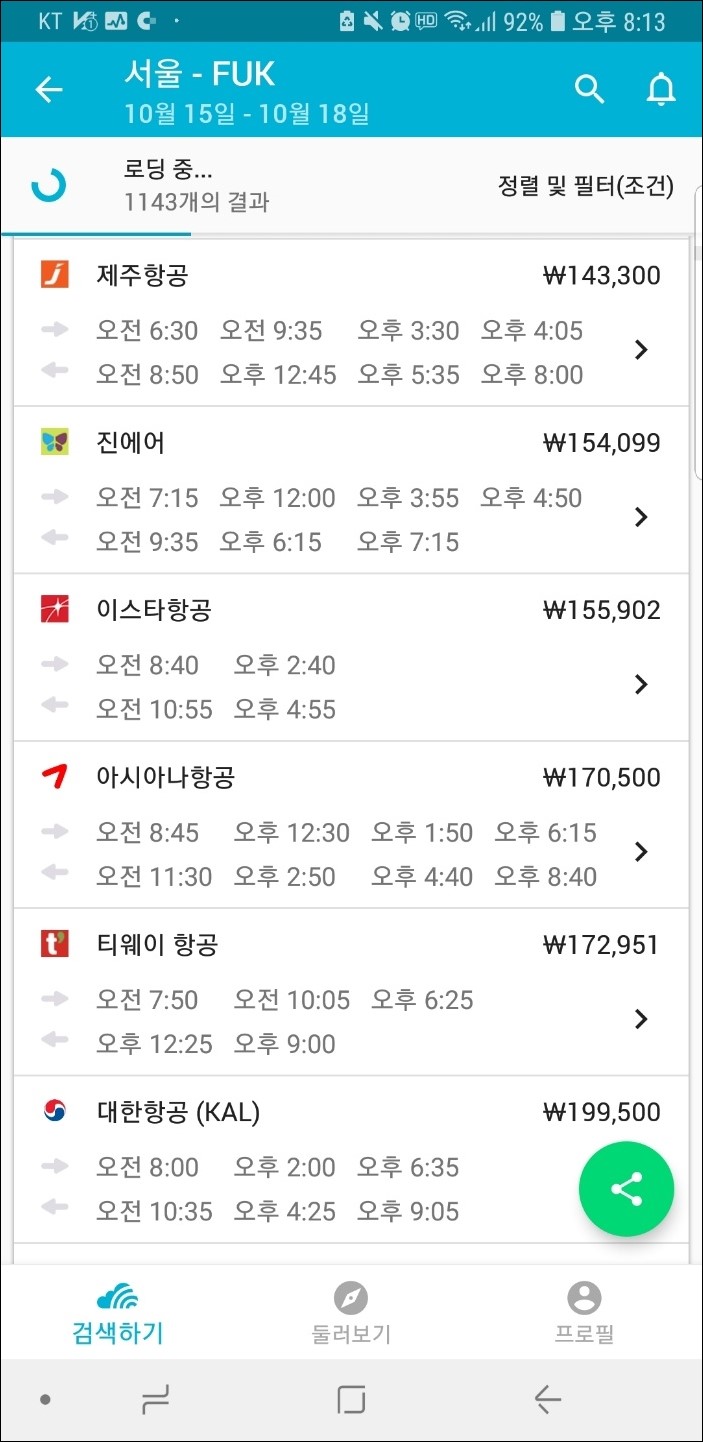The height and width of the screenshot is (1442, 703).
Task: Switch to the 둘러보기 tab
Action: tap(351, 1313)
